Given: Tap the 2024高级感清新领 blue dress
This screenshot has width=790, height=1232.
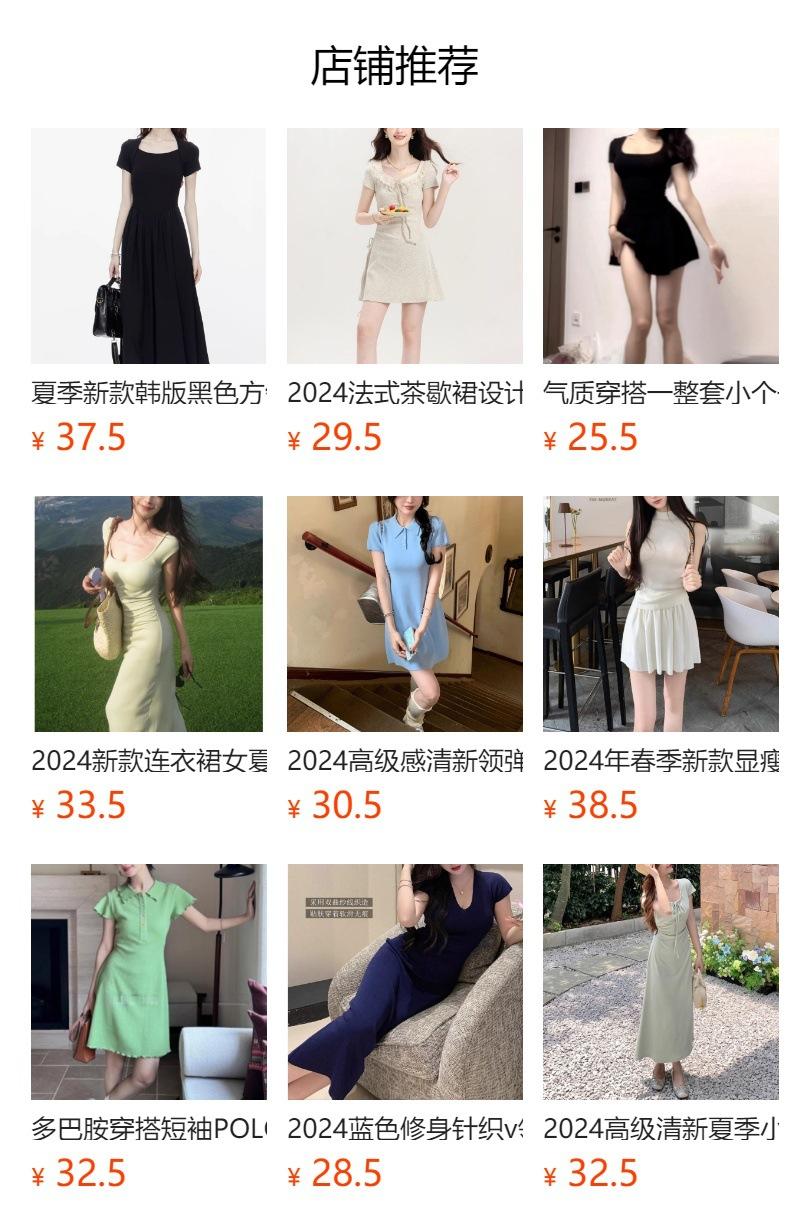Looking at the screenshot, I should [x=404, y=614].
